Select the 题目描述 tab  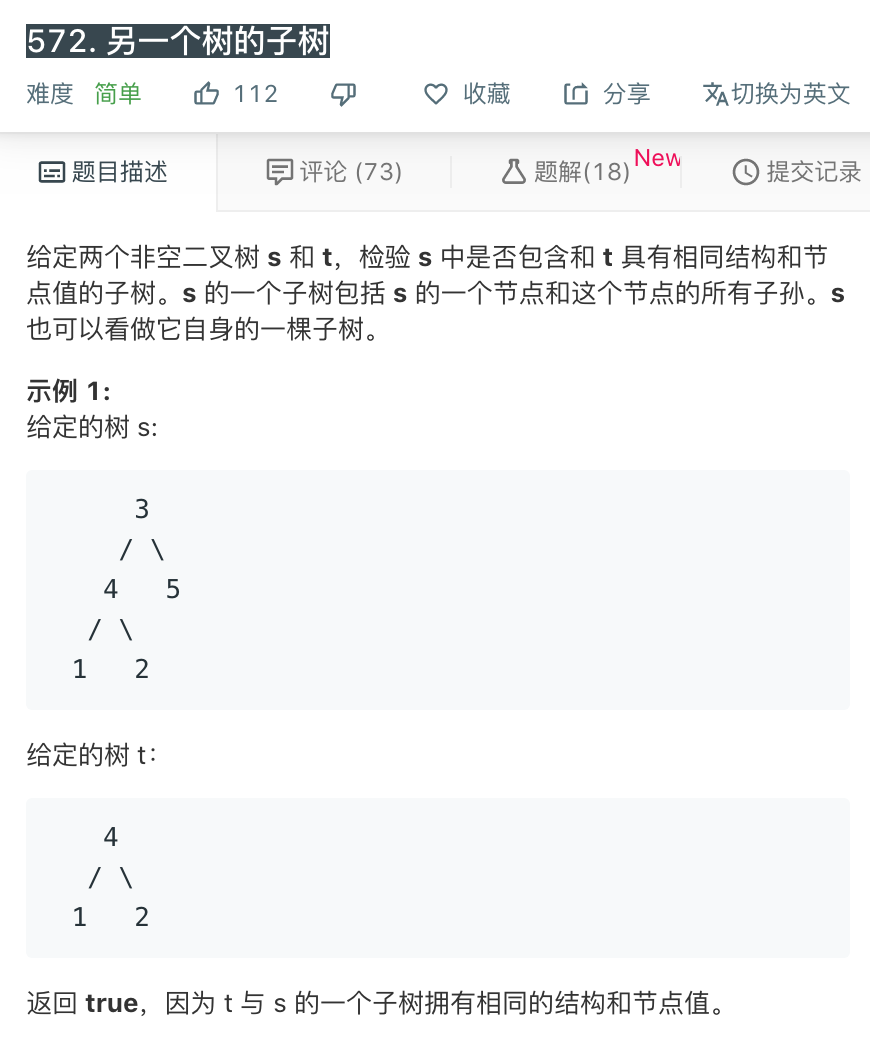point(103,172)
